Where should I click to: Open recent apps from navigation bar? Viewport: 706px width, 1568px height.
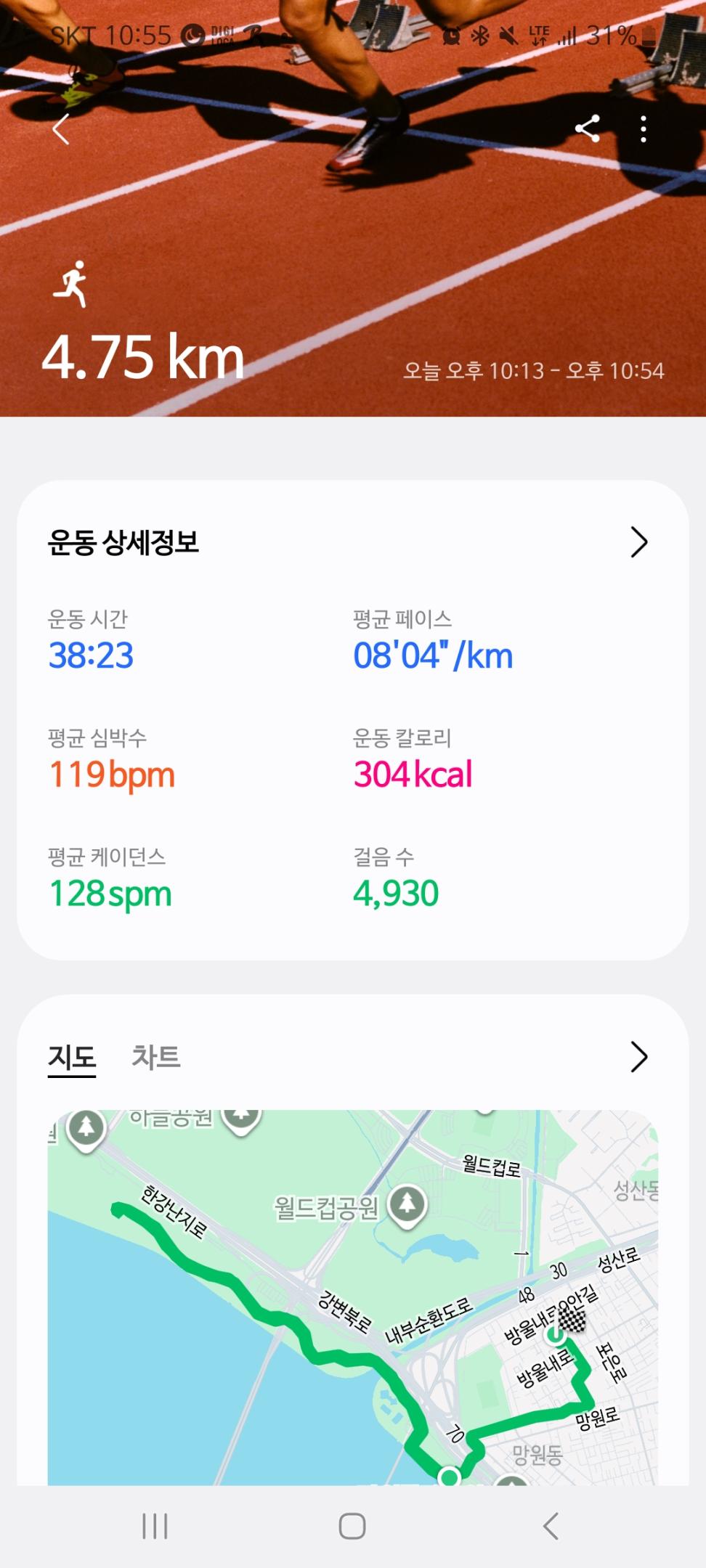click(x=155, y=1526)
